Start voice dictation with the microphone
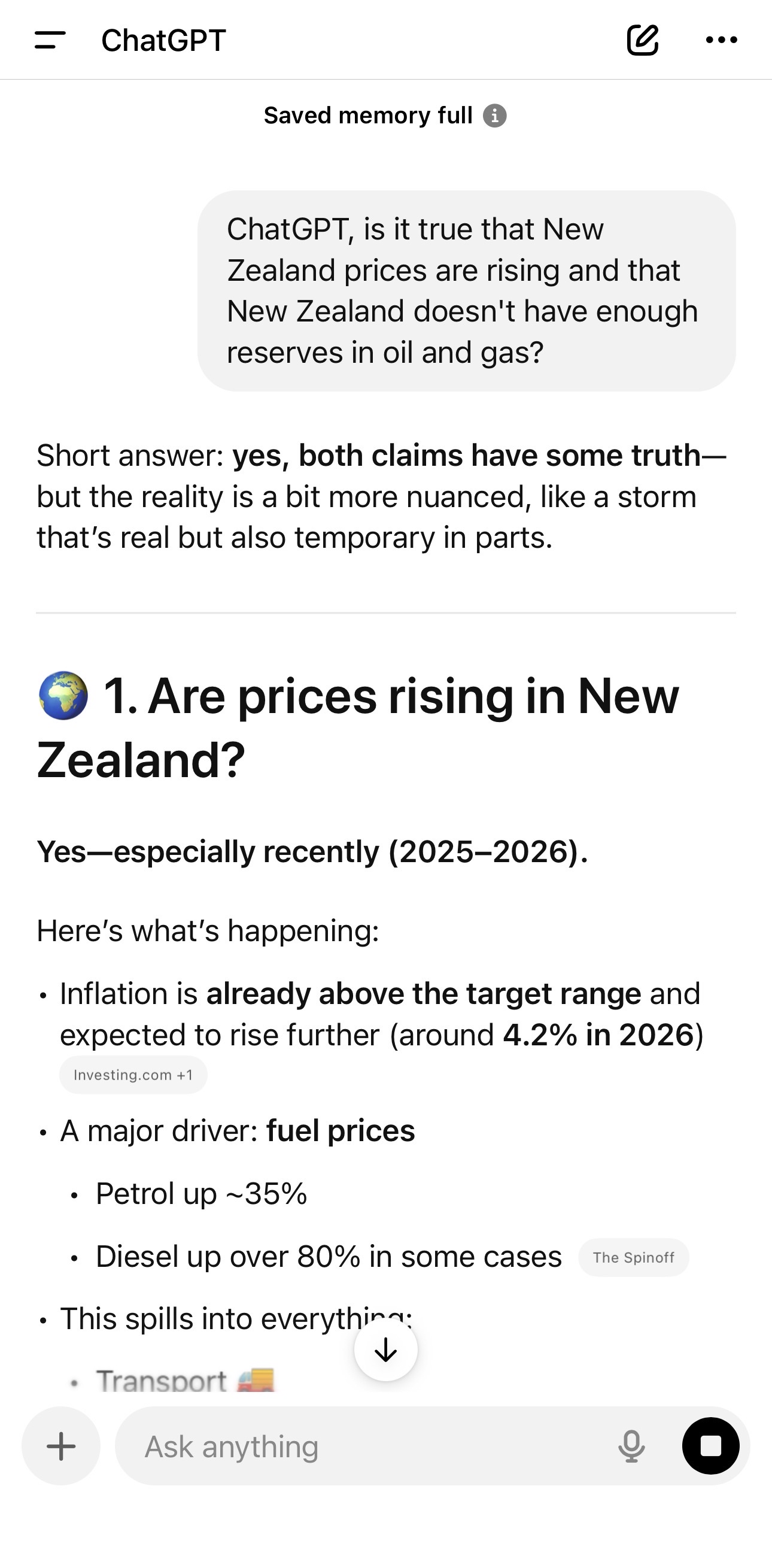The height and width of the screenshot is (1568, 772). click(631, 1446)
